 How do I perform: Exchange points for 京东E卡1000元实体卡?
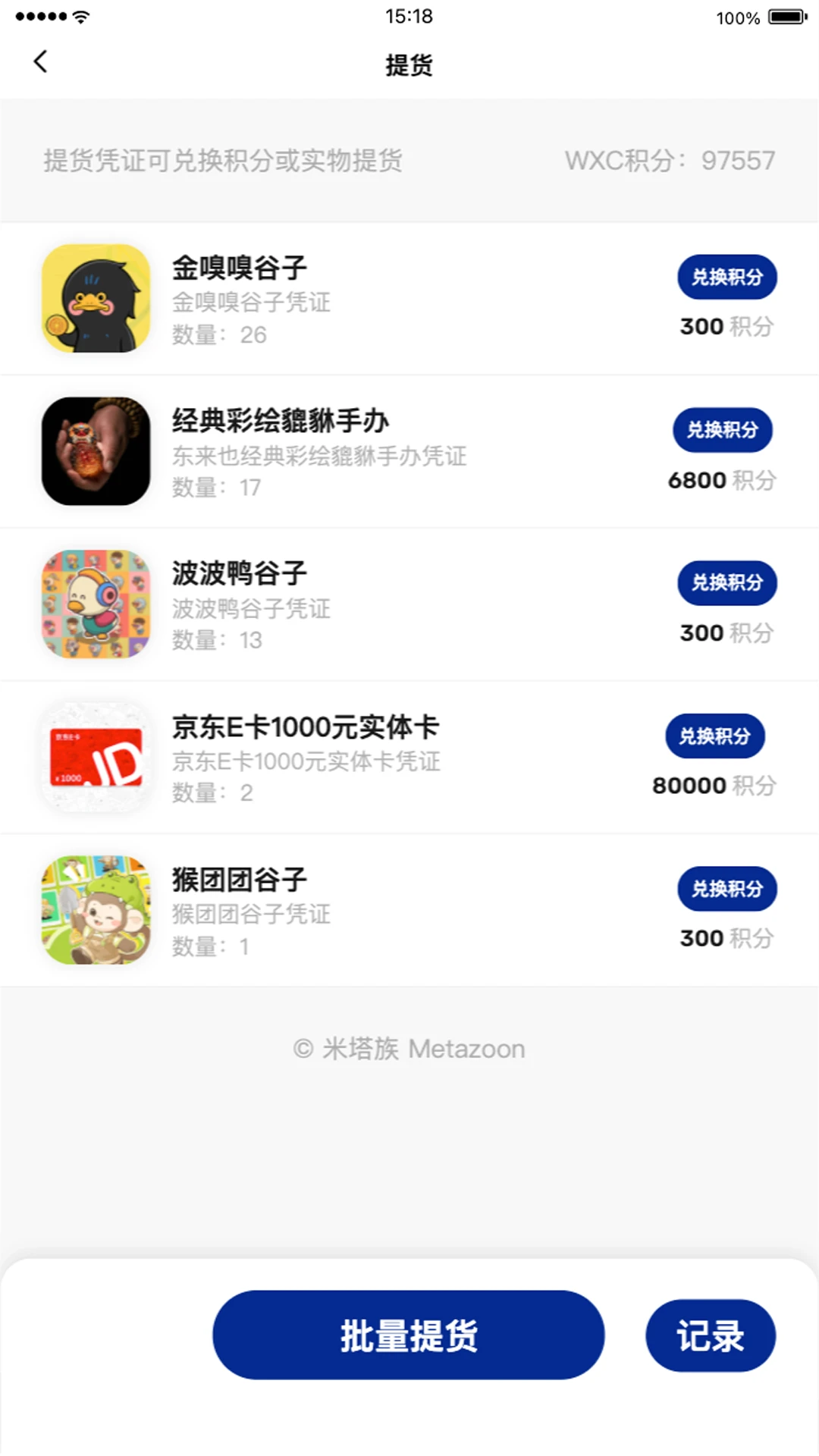[x=715, y=736]
